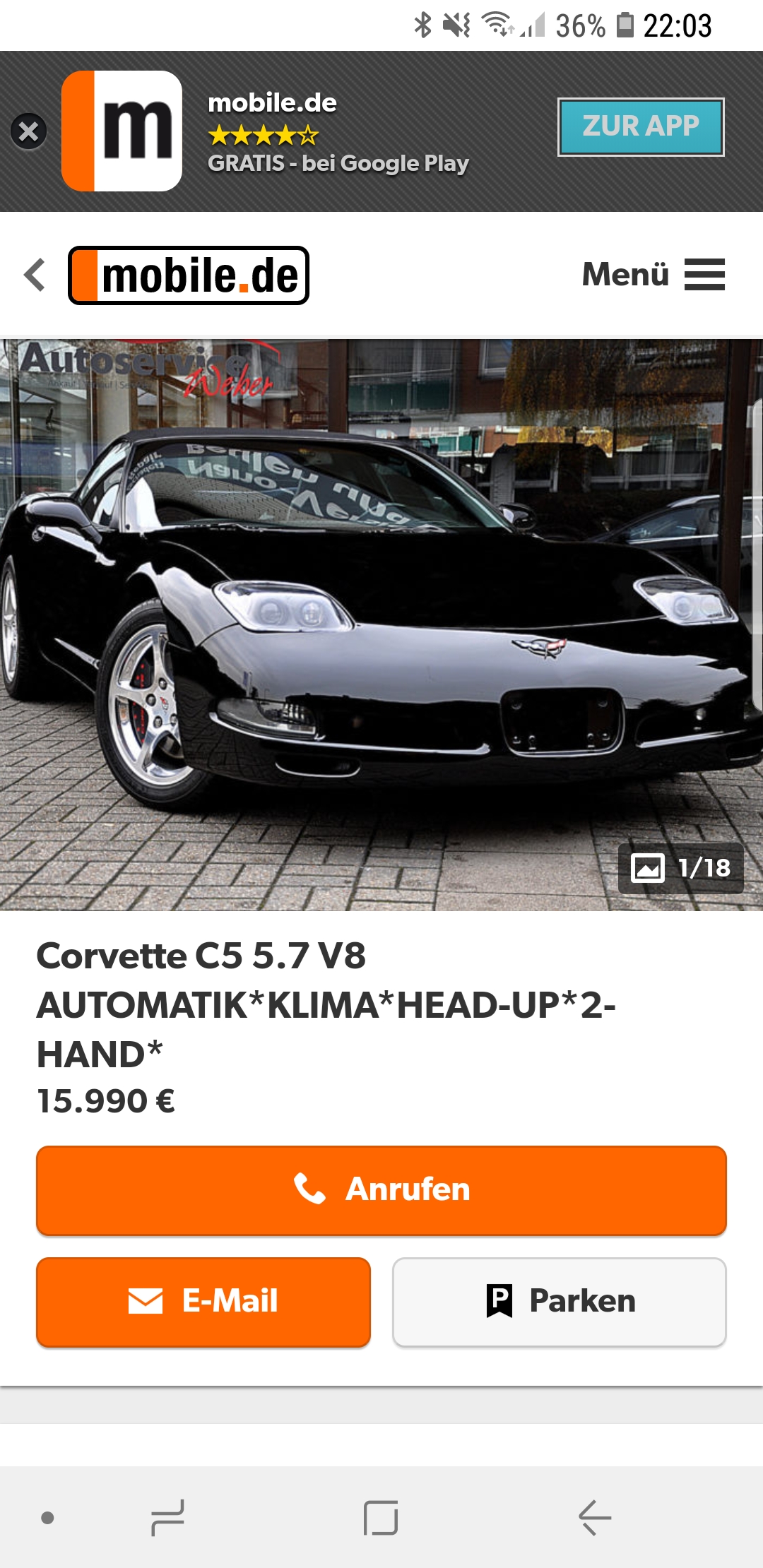Contact the seller by E-Mail
The width and height of the screenshot is (763, 1568).
click(x=203, y=1302)
